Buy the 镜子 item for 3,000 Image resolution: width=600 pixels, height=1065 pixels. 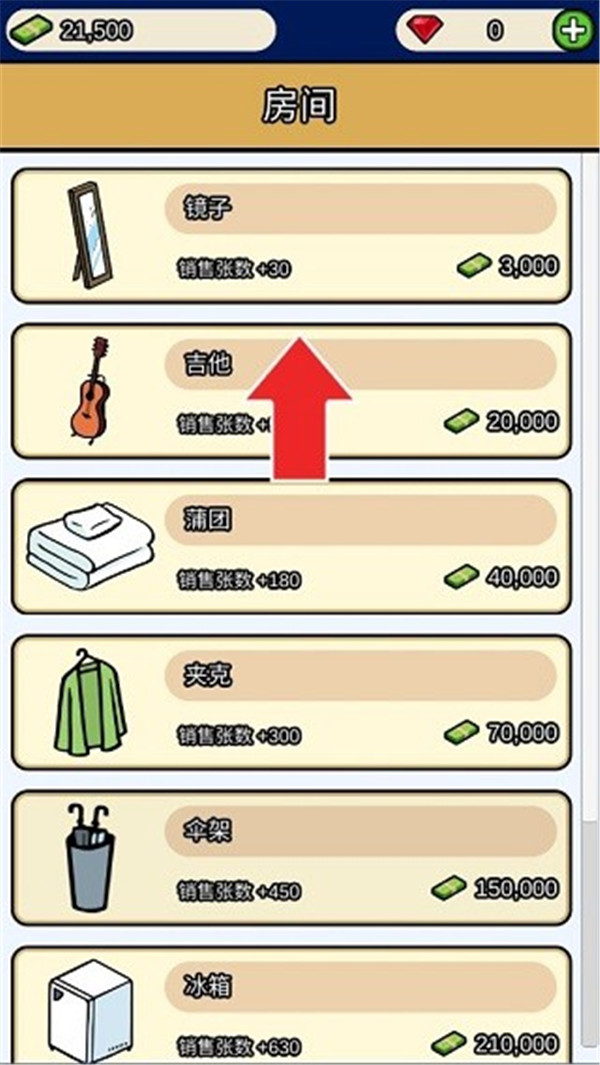(x=291, y=235)
